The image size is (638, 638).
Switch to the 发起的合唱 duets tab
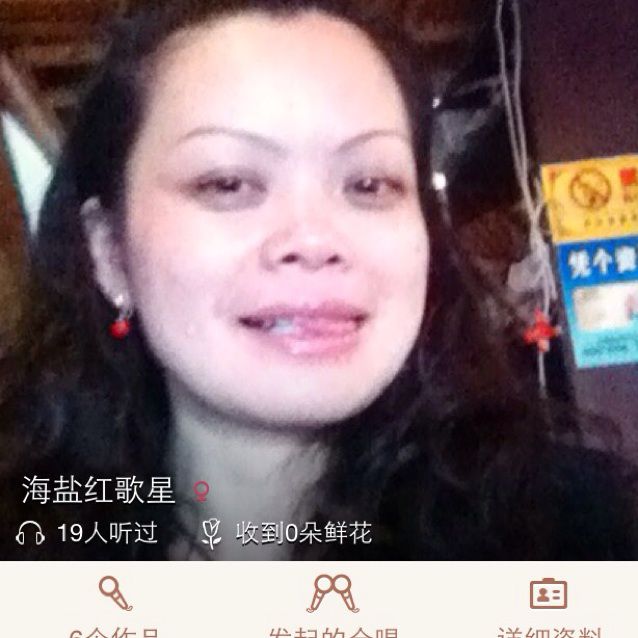332,604
